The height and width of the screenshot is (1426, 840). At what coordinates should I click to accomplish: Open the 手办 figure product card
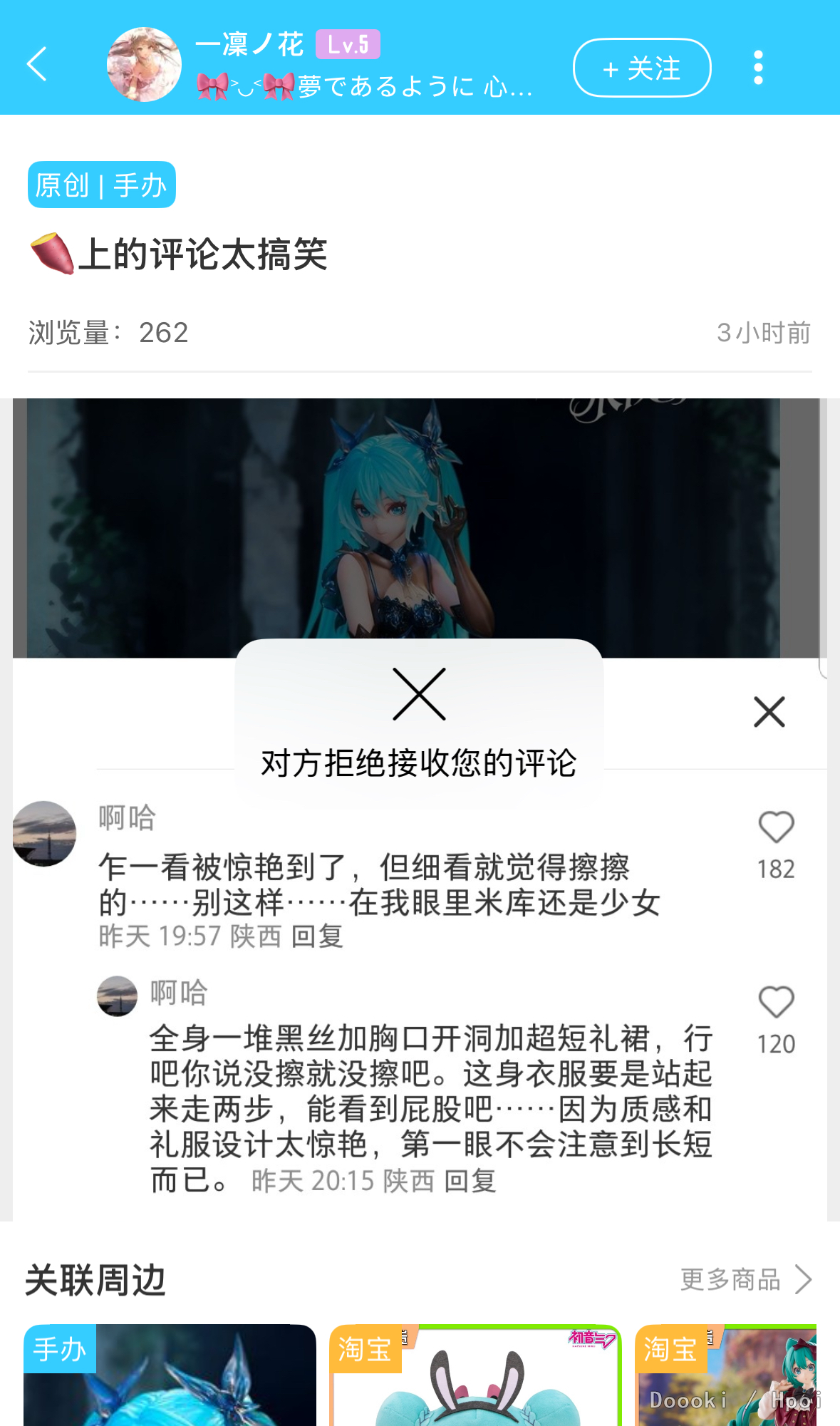pyautogui.click(x=170, y=1375)
